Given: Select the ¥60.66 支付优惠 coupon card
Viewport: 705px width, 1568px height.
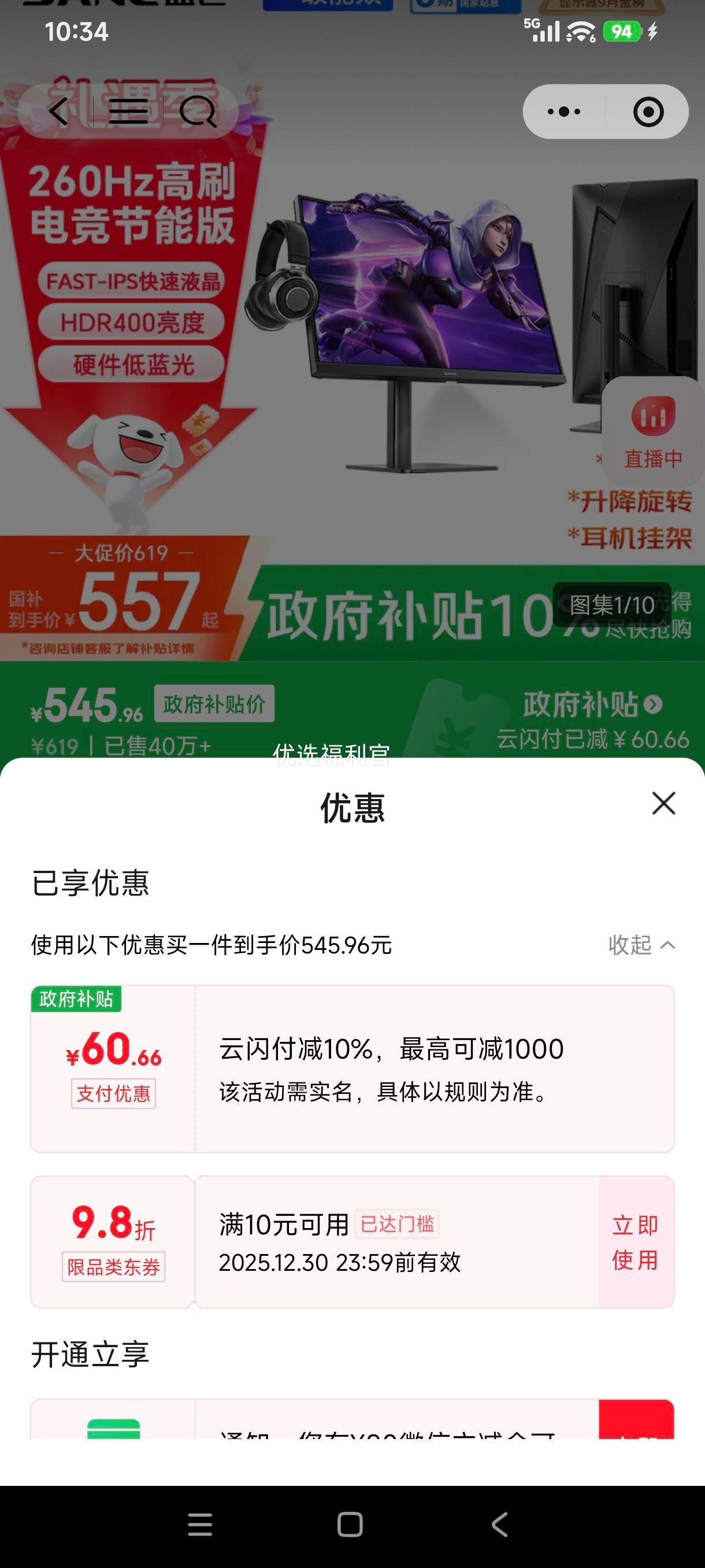Looking at the screenshot, I should coord(353,1071).
